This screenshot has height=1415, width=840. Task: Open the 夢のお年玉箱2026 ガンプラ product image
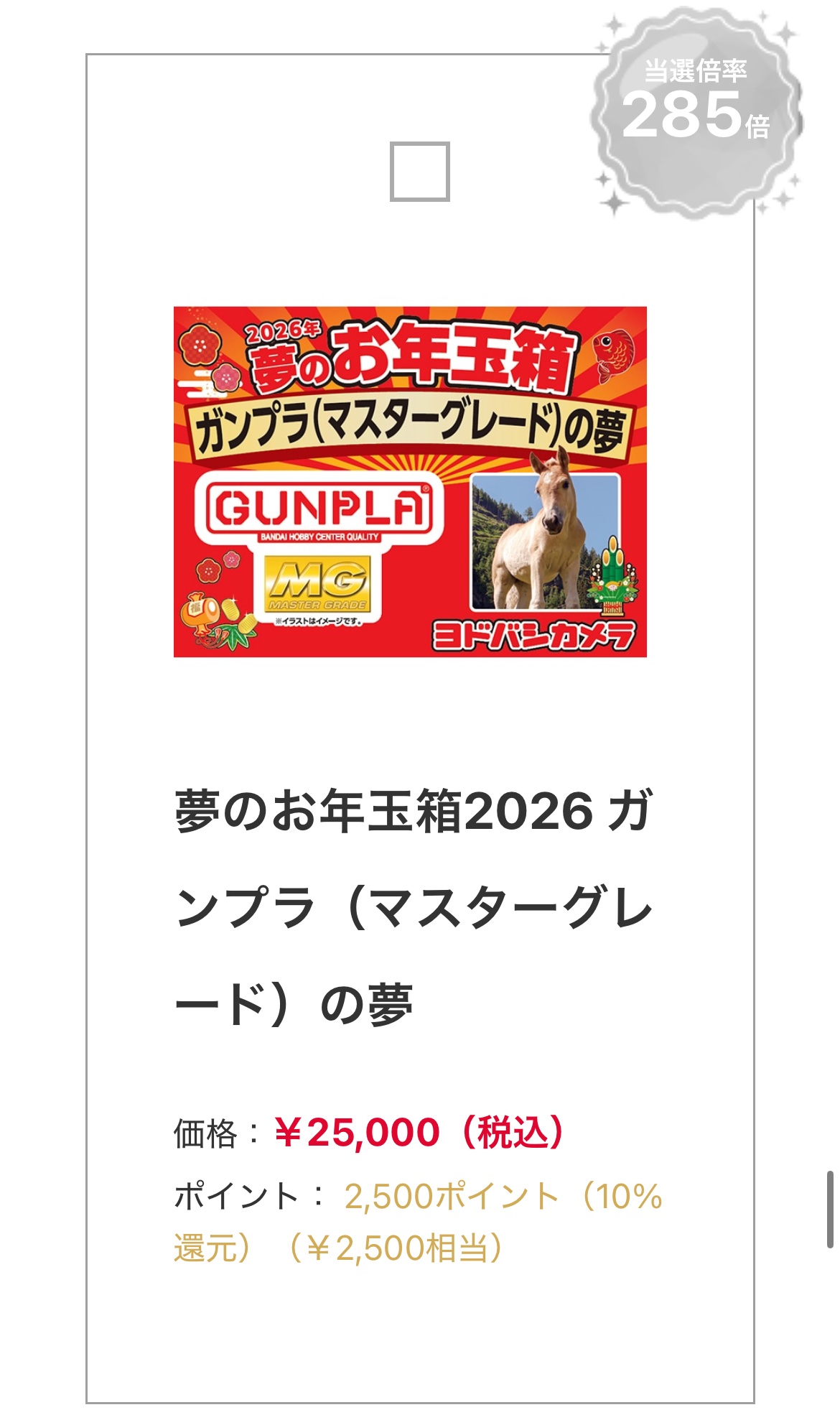click(x=410, y=481)
